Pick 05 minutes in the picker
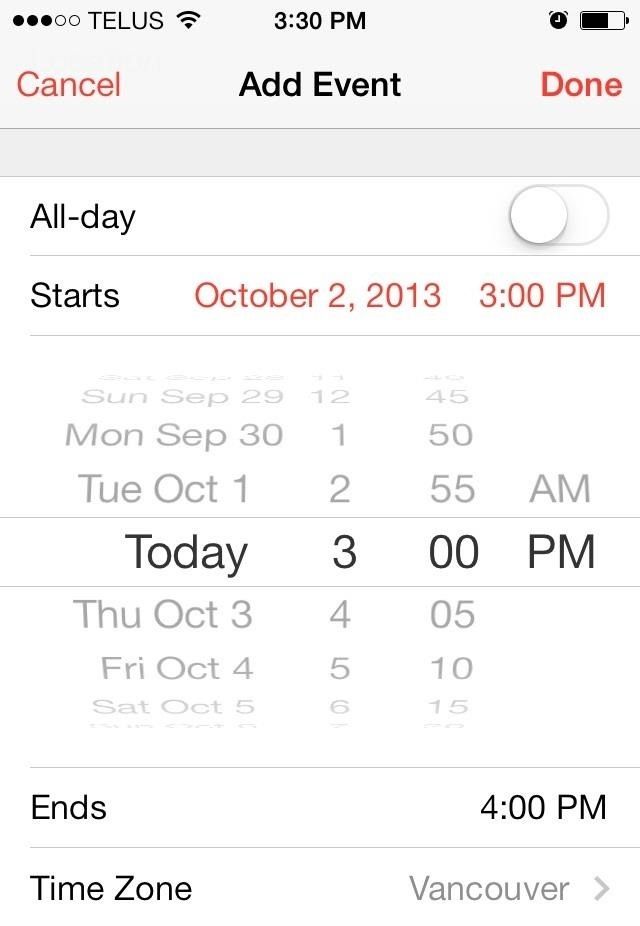The height and width of the screenshot is (926, 640). point(452,614)
